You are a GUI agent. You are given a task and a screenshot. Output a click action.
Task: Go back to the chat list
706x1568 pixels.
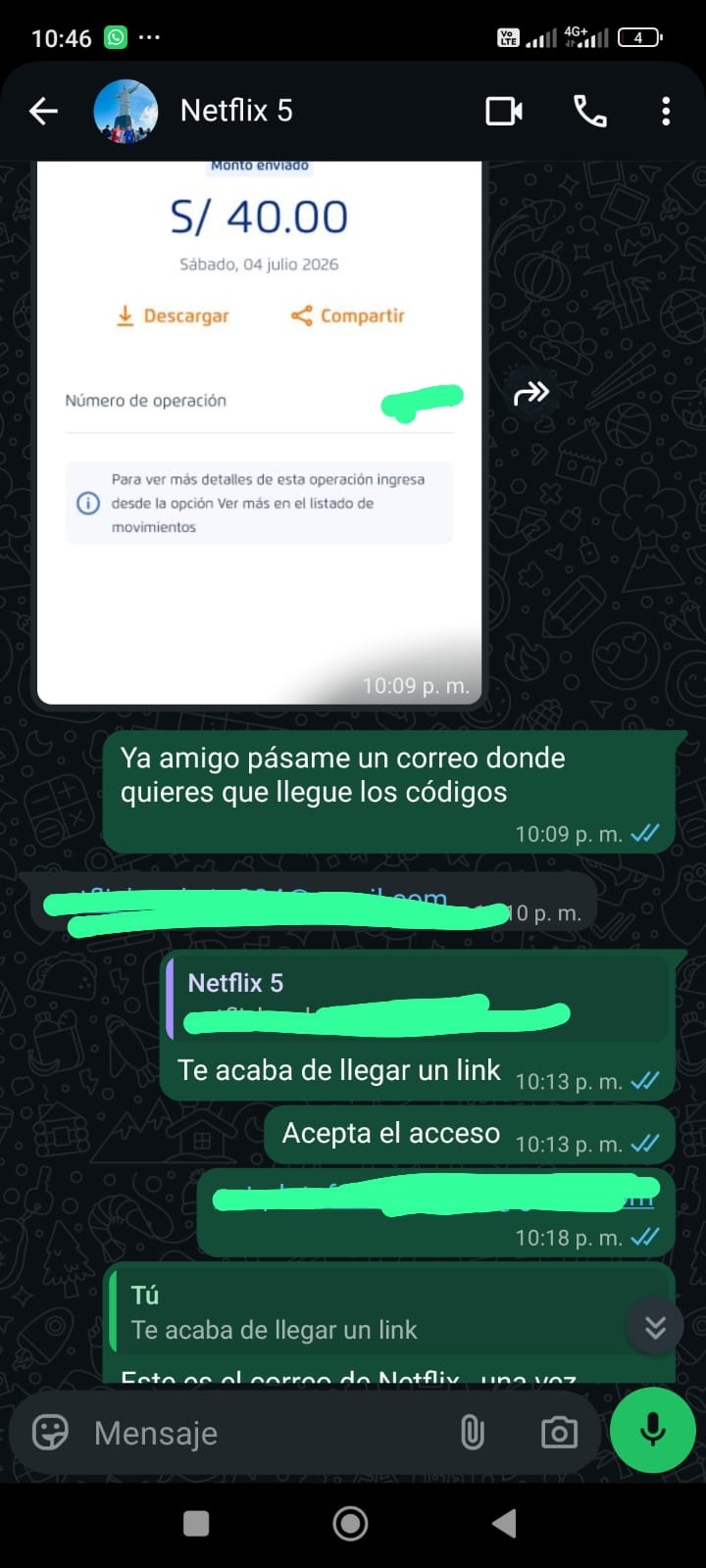(43, 112)
